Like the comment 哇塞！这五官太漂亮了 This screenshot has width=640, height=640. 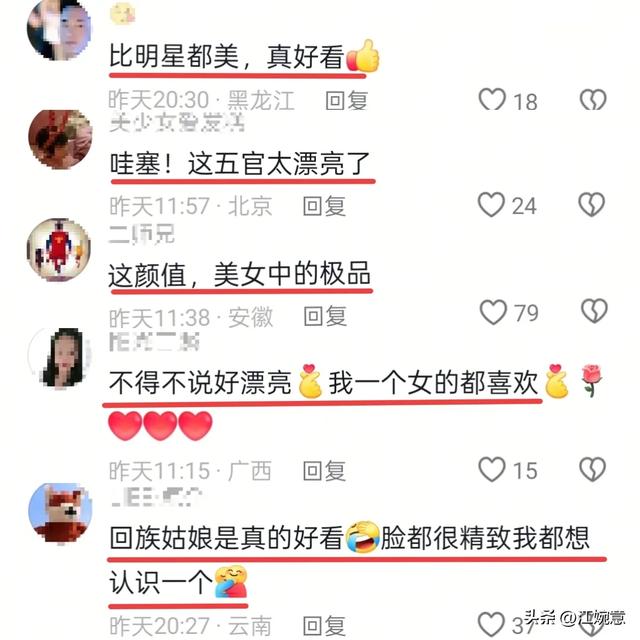coord(491,206)
